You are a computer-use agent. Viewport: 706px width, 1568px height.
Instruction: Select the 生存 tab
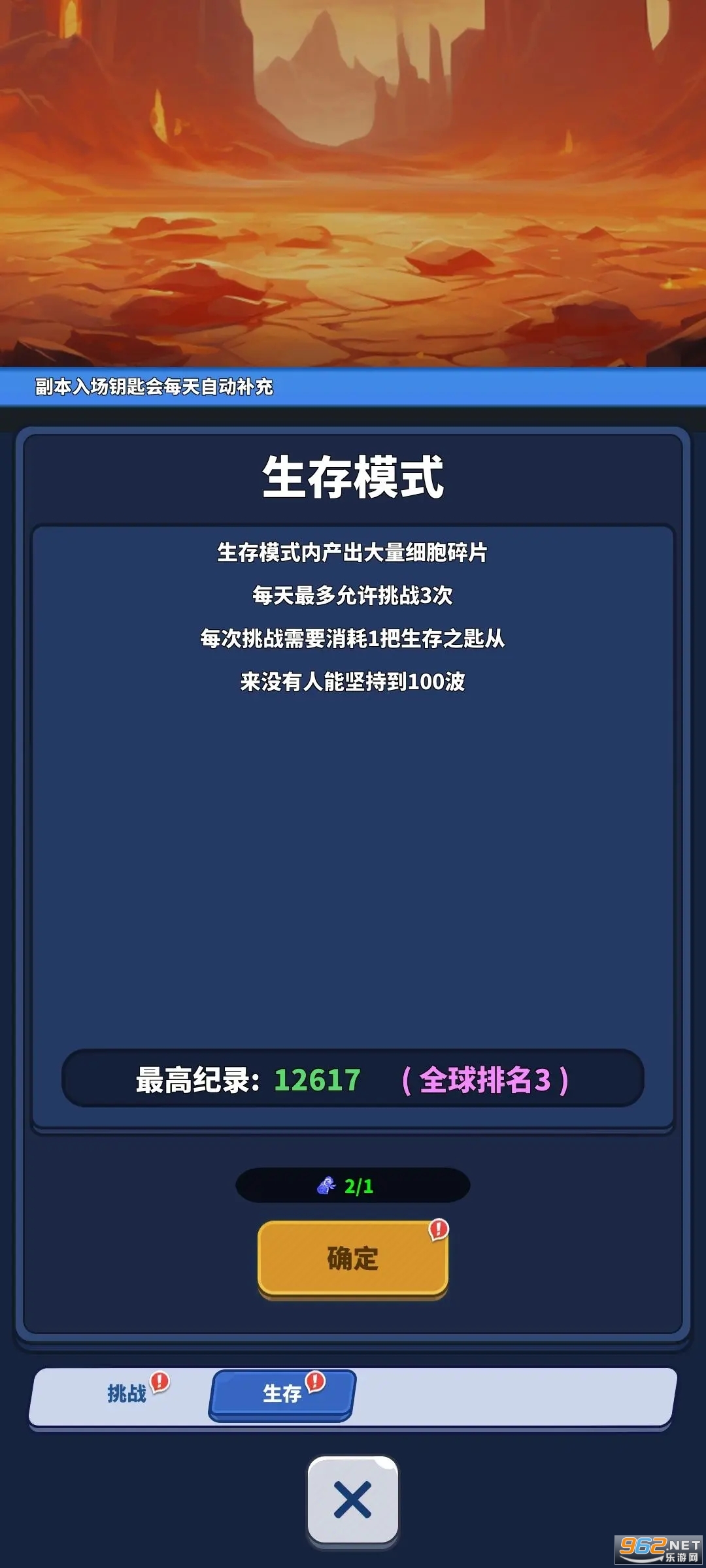(282, 1393)
